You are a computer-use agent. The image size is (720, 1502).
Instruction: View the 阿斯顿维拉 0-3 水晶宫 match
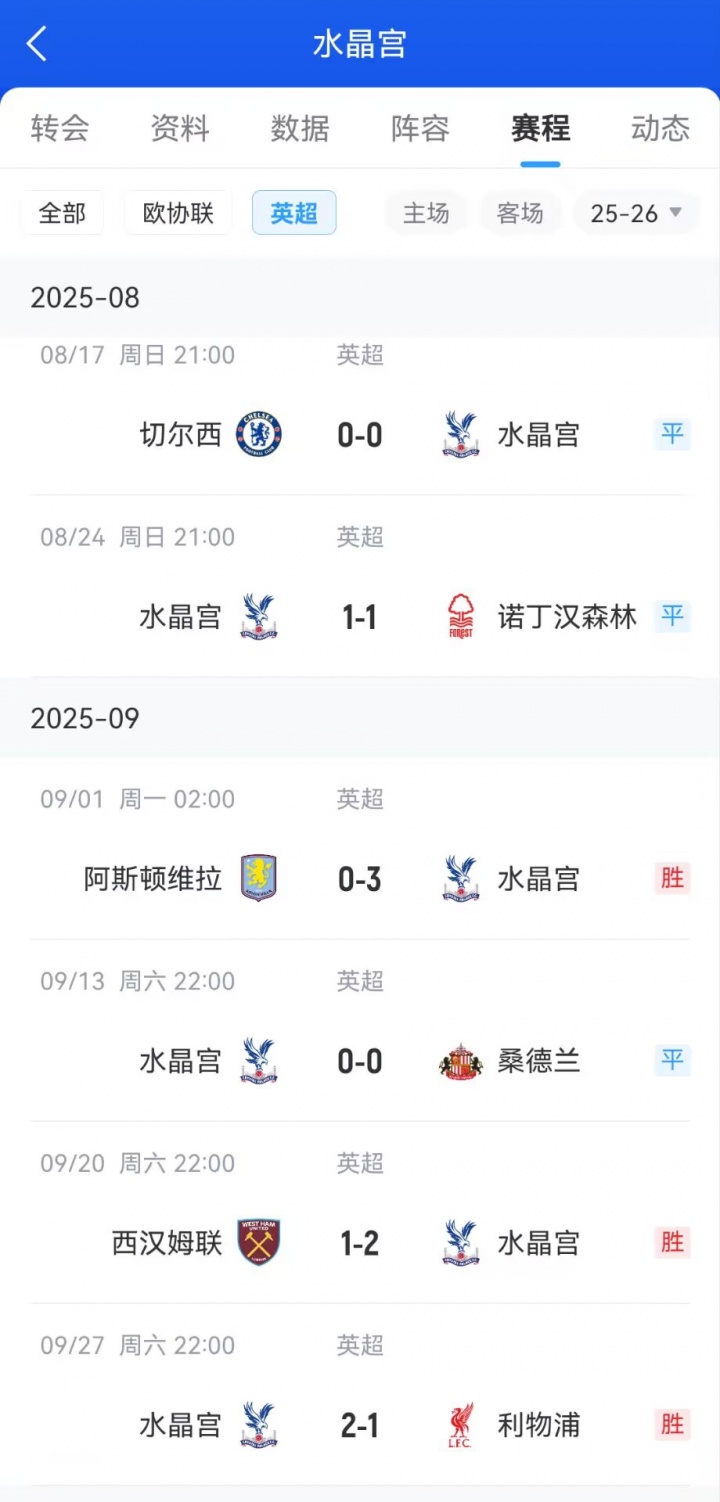(360, 879)
